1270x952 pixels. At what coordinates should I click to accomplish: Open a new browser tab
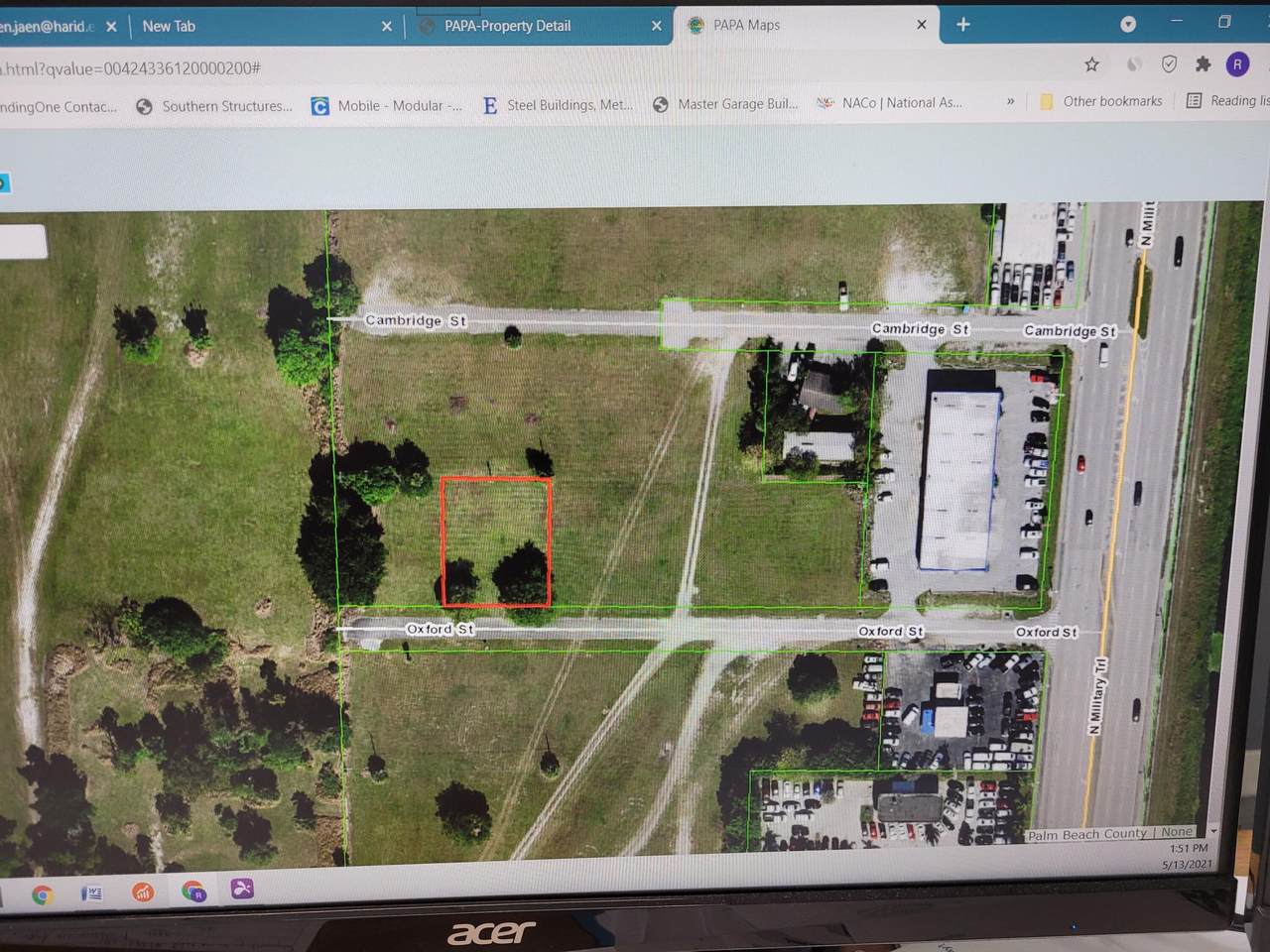(x=962, y=25)
